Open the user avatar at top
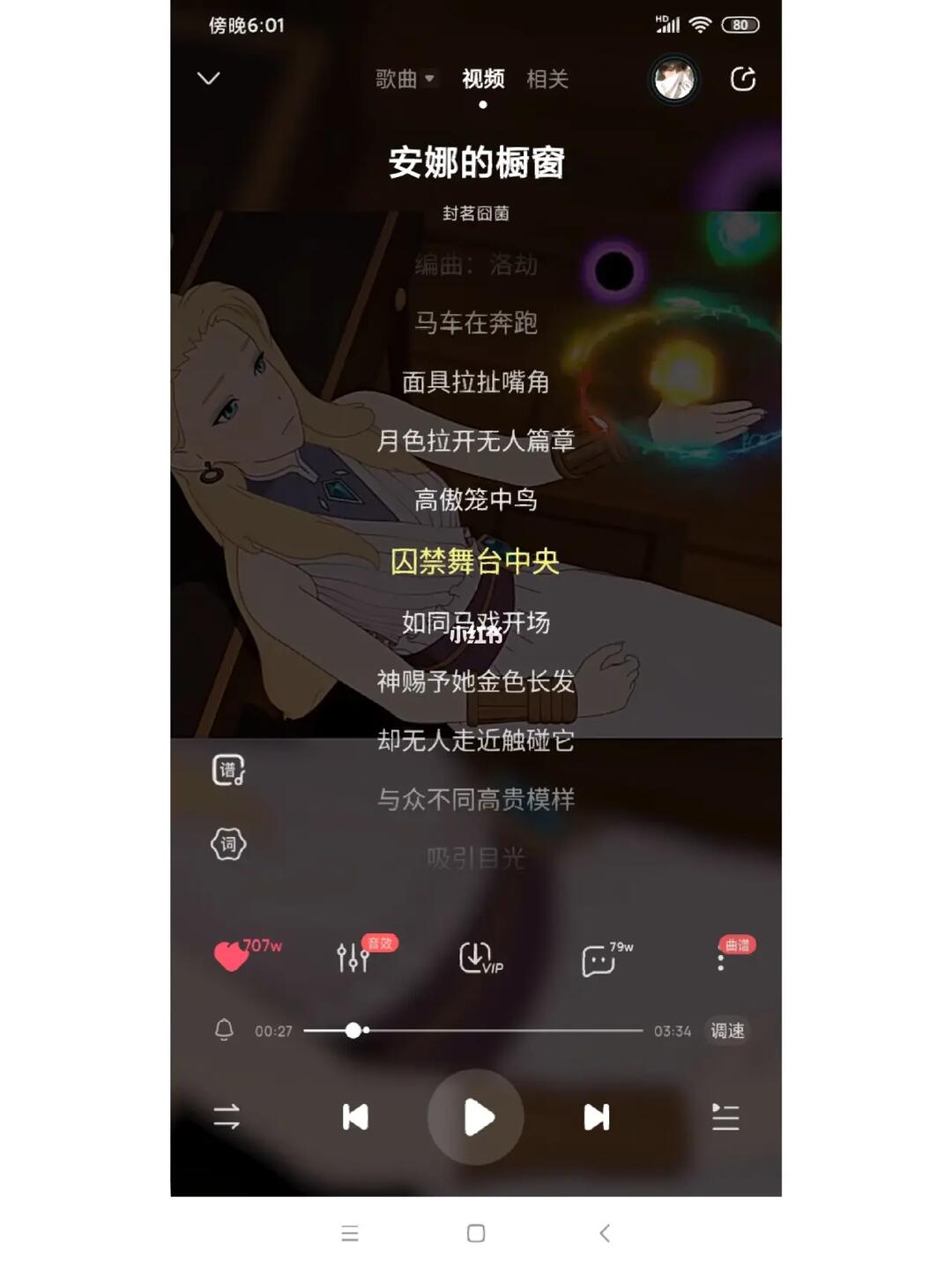952x1269 pixels. pyautogui.click(x=674, y=80)
